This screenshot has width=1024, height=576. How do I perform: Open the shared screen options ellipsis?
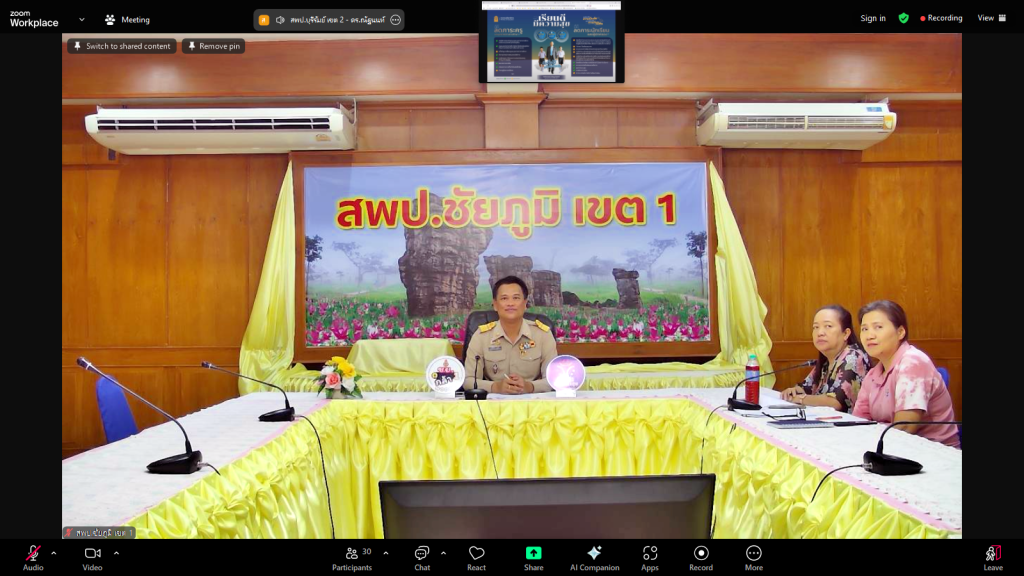395,19
